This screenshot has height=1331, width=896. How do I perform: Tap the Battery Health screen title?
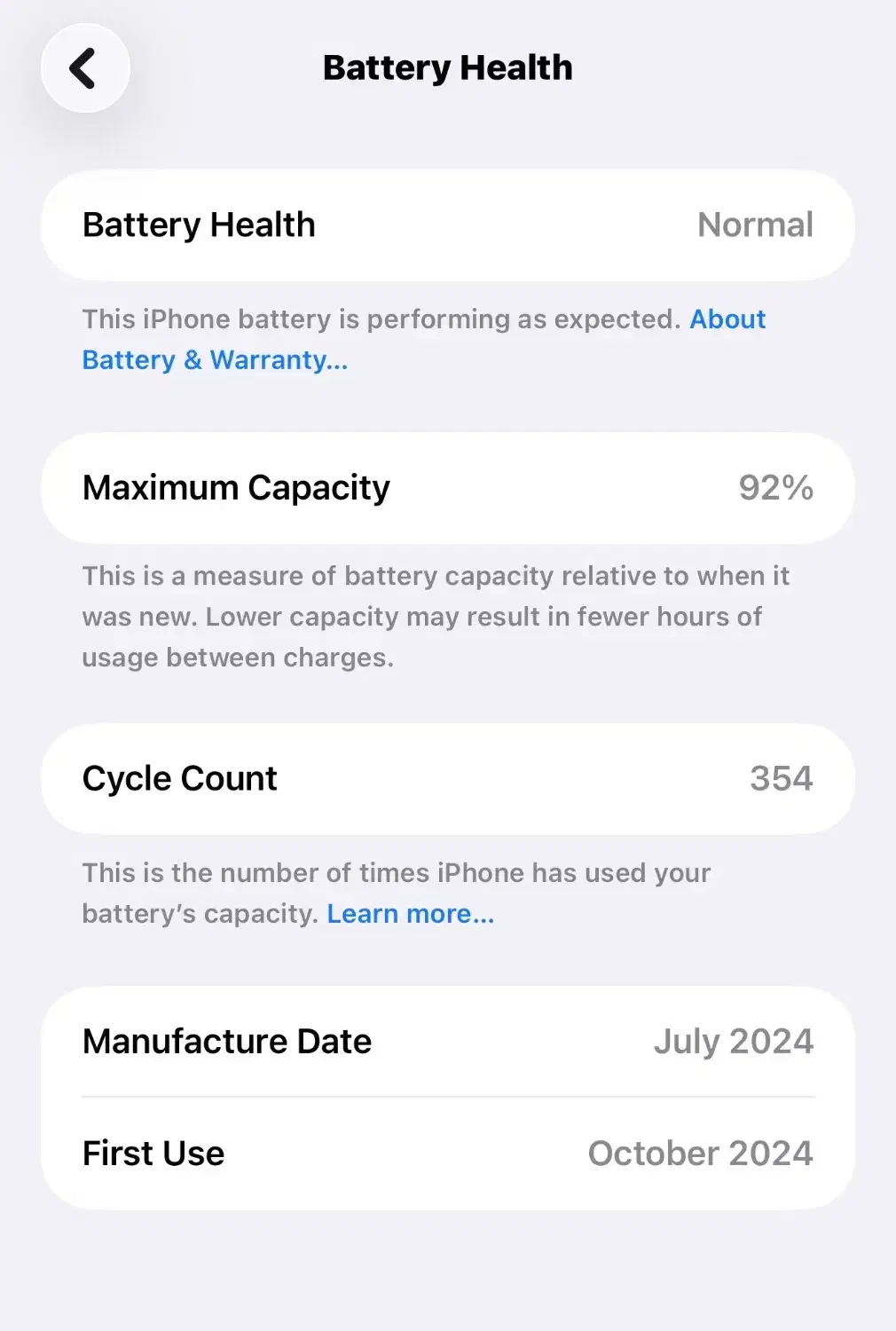coord(448,67)
